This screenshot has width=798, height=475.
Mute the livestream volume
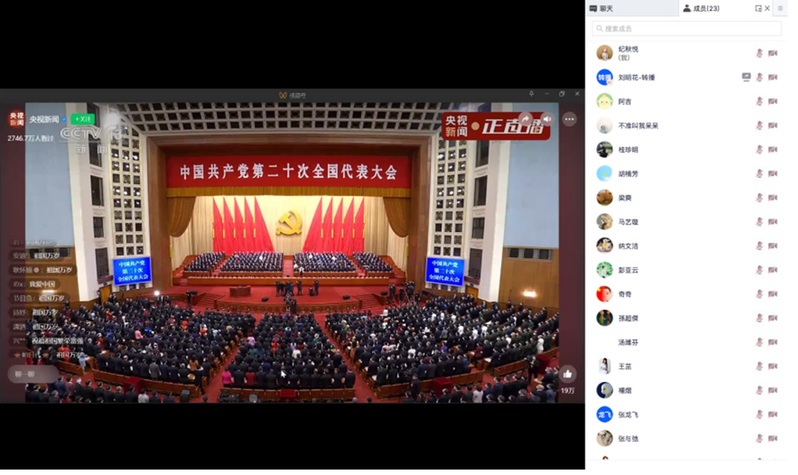(x=546, y=119)
